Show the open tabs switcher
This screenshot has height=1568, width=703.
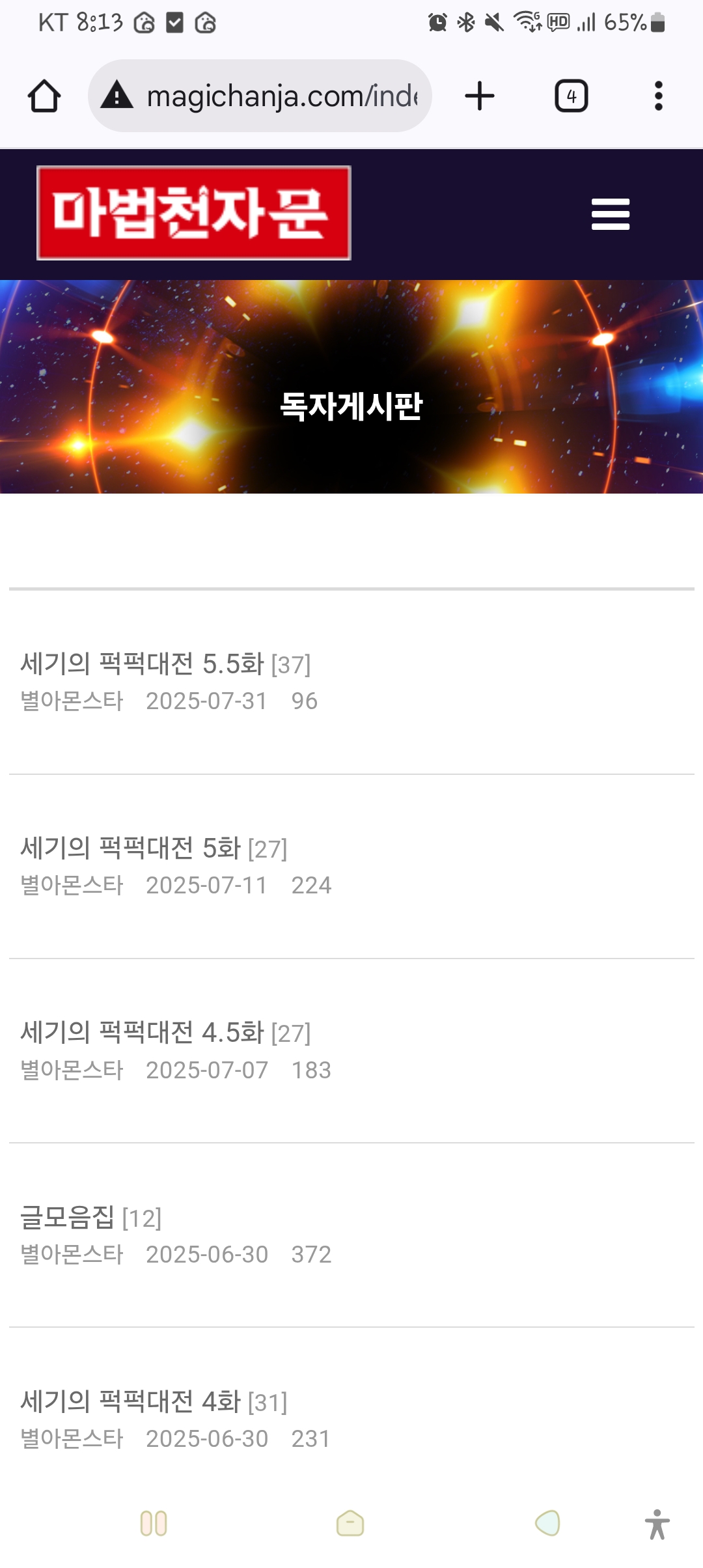pyautogui.click(x=571, y=96)
